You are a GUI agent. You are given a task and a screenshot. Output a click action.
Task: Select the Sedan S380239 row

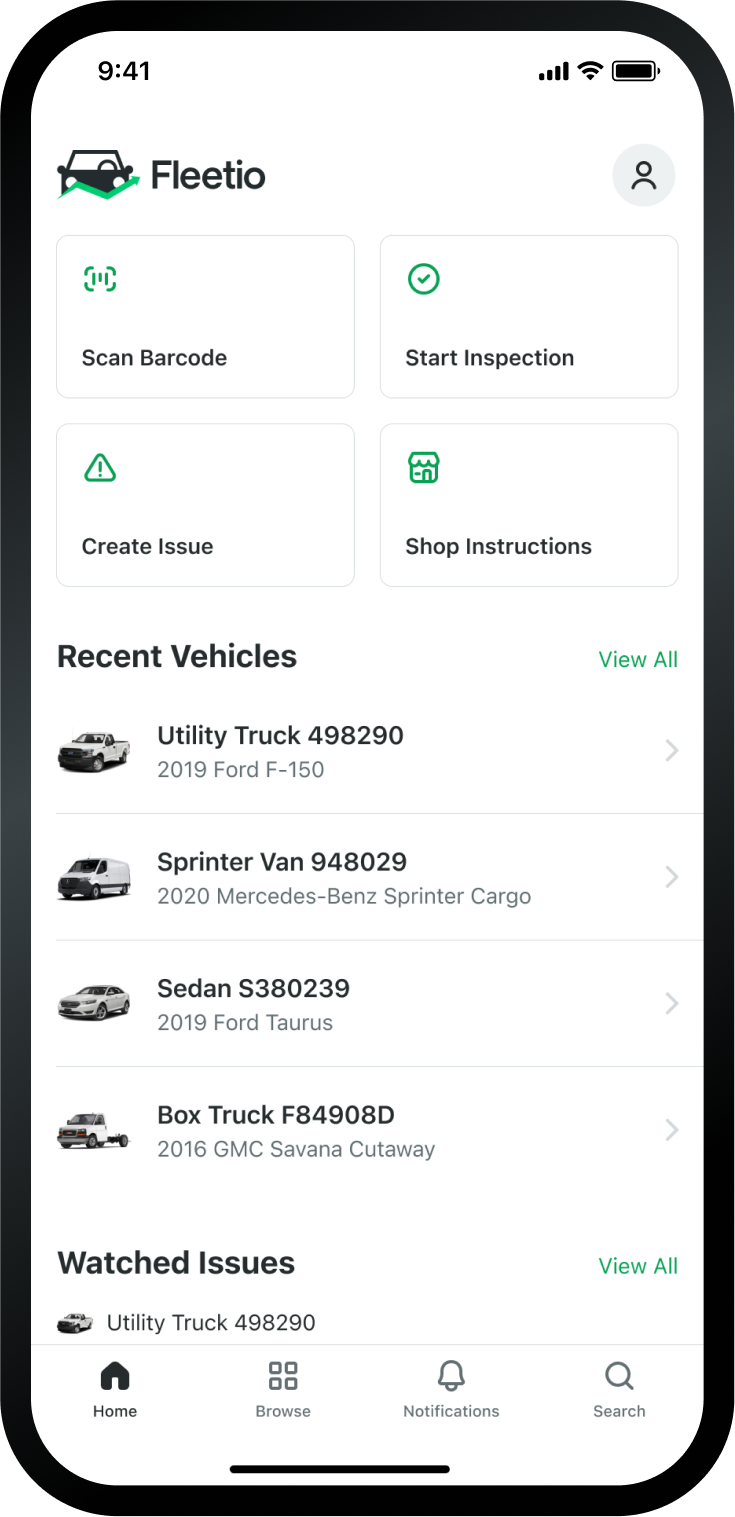[x=367, y=1004]
